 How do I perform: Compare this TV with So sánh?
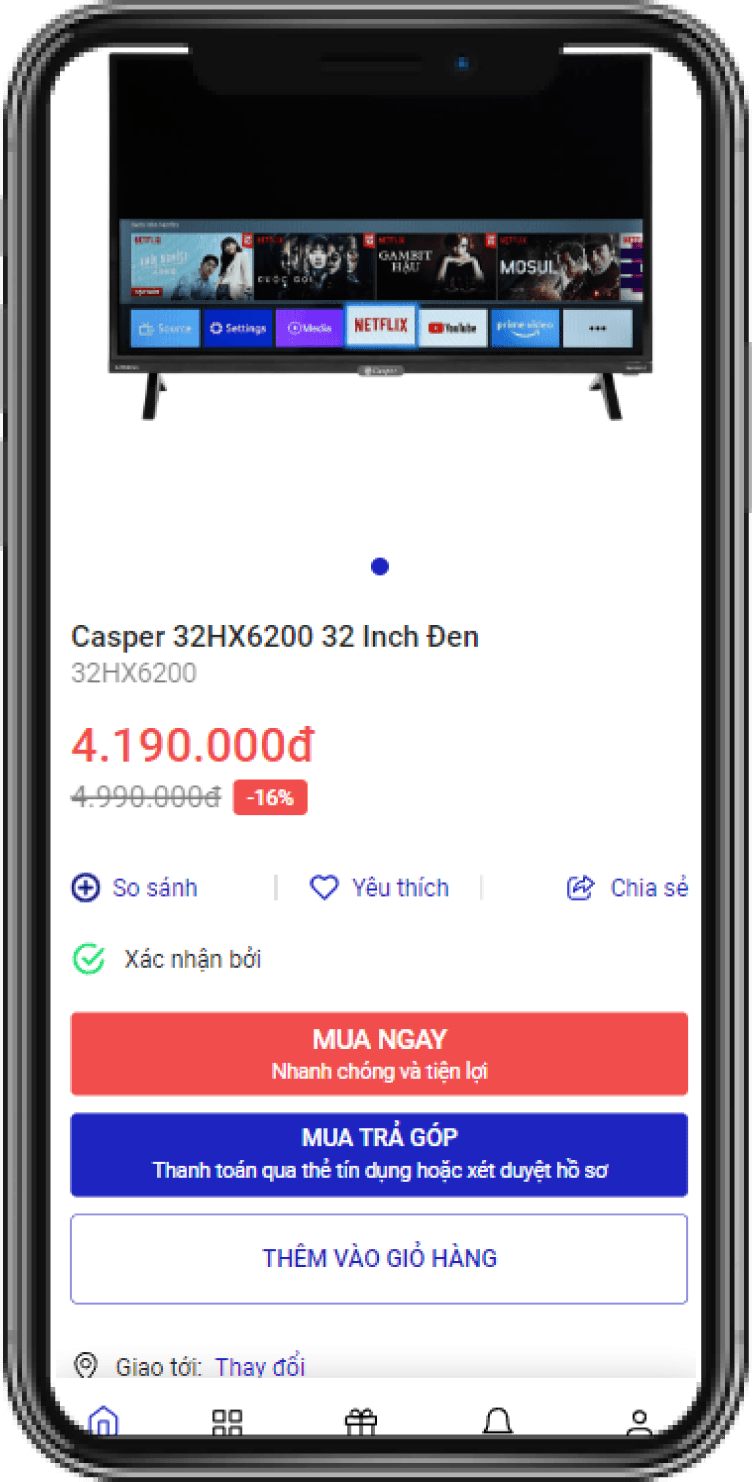(x=135, y=887)
